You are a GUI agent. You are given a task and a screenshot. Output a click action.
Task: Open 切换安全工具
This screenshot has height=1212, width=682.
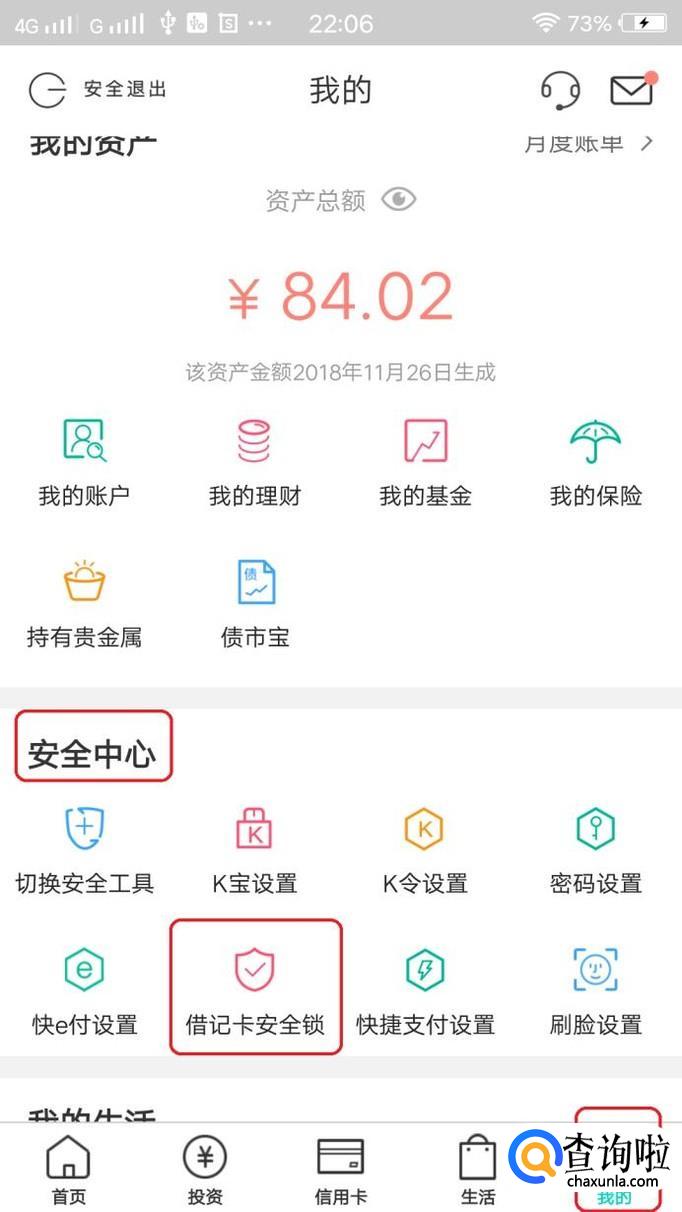tap(85, 849)
